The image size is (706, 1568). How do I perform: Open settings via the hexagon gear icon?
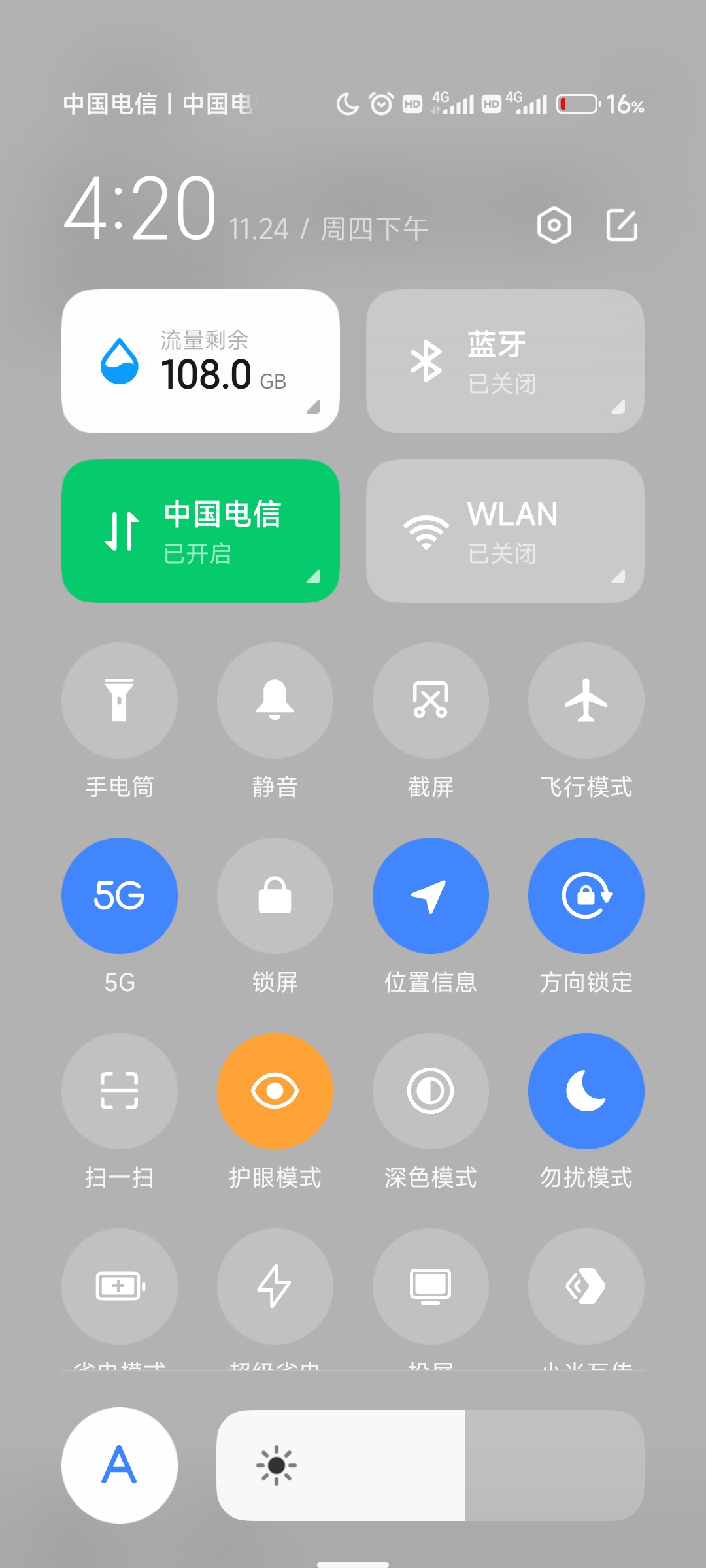(x=554, y=226)
